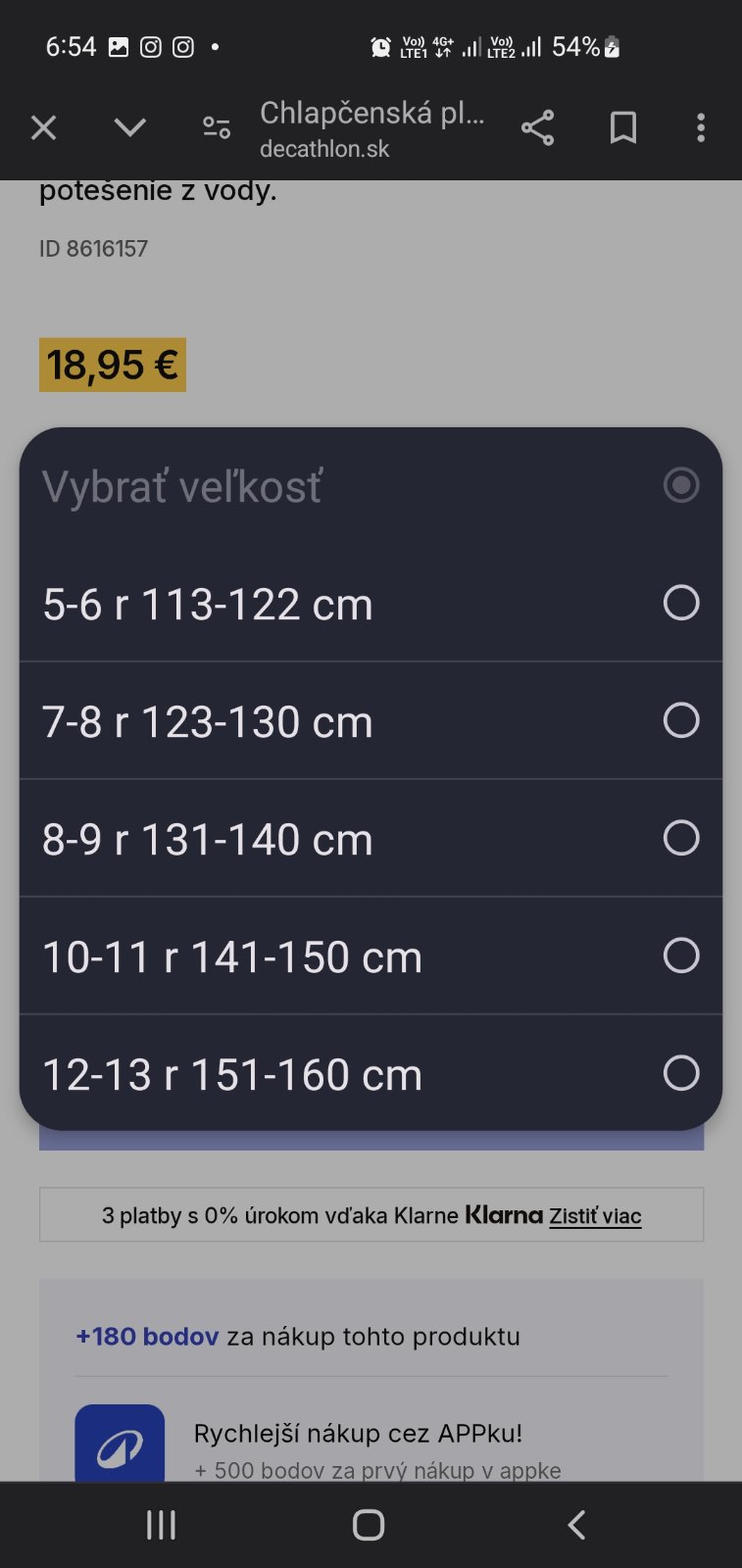Select size 5-6 r 113-122 cm
Screen dimensions: 742x1568
[371, 604]
